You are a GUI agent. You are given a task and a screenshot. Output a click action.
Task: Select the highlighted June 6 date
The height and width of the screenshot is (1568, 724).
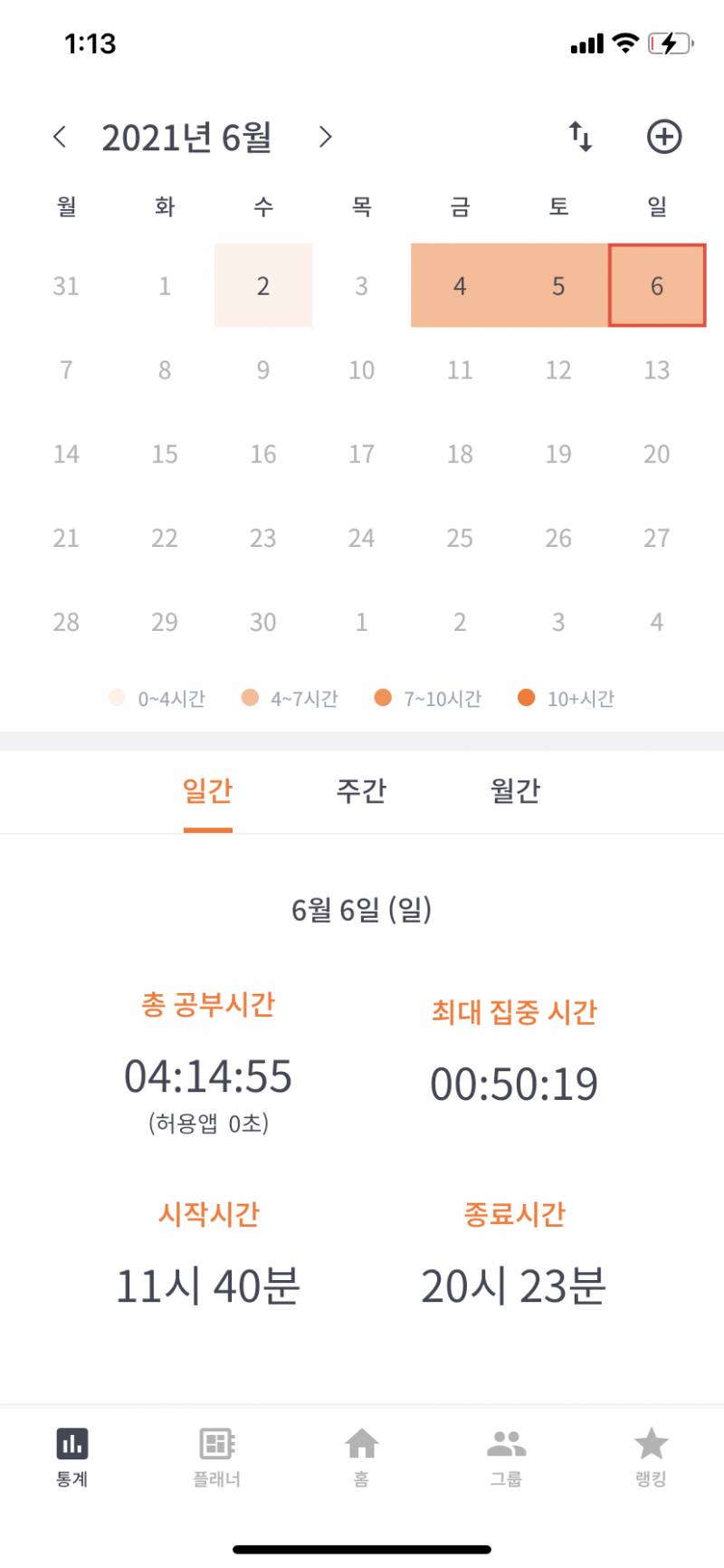pos(657,285)
